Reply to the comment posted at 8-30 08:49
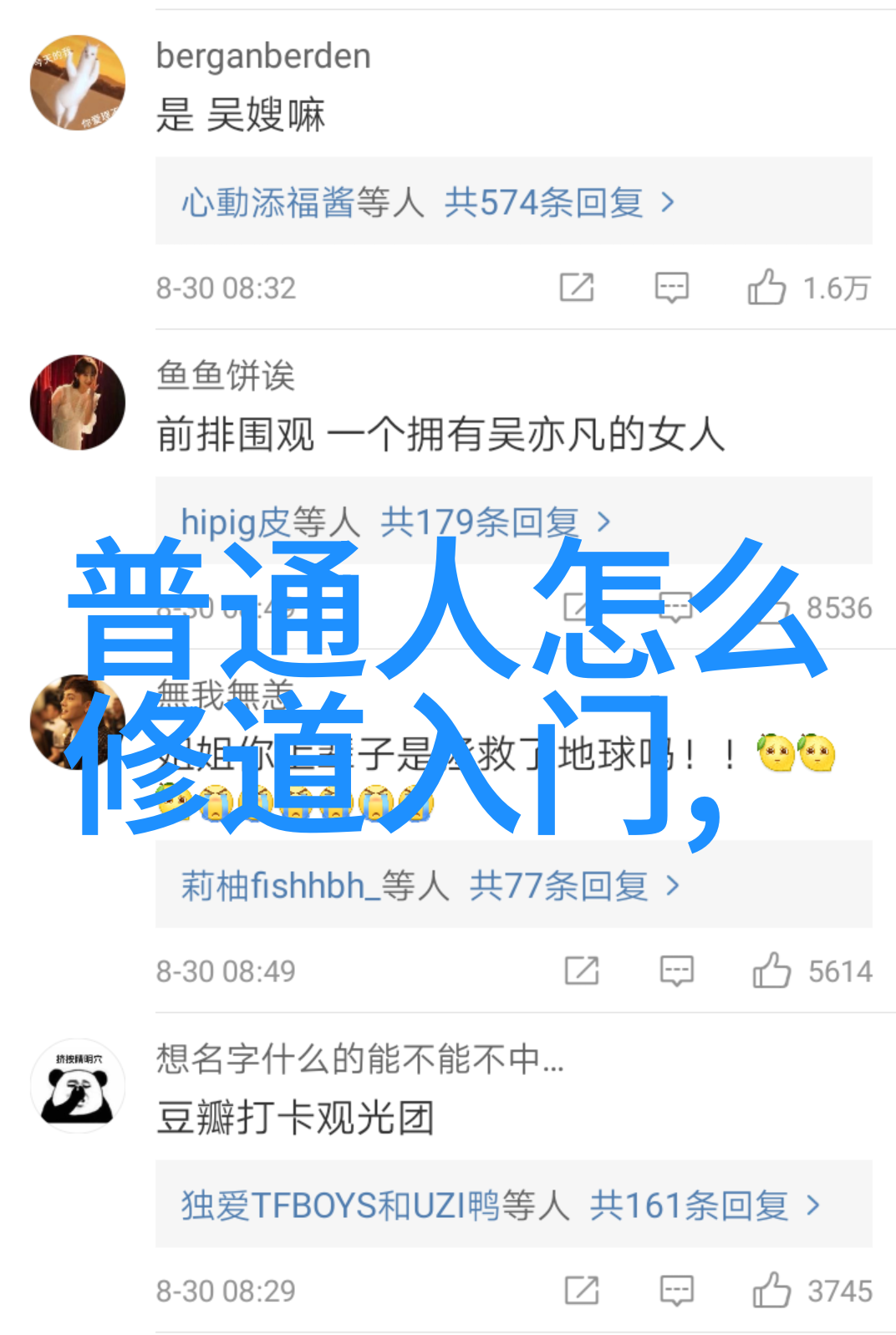Image resolution: width=896 pixels, height=1335 pixels. click(x=676, y=971)
